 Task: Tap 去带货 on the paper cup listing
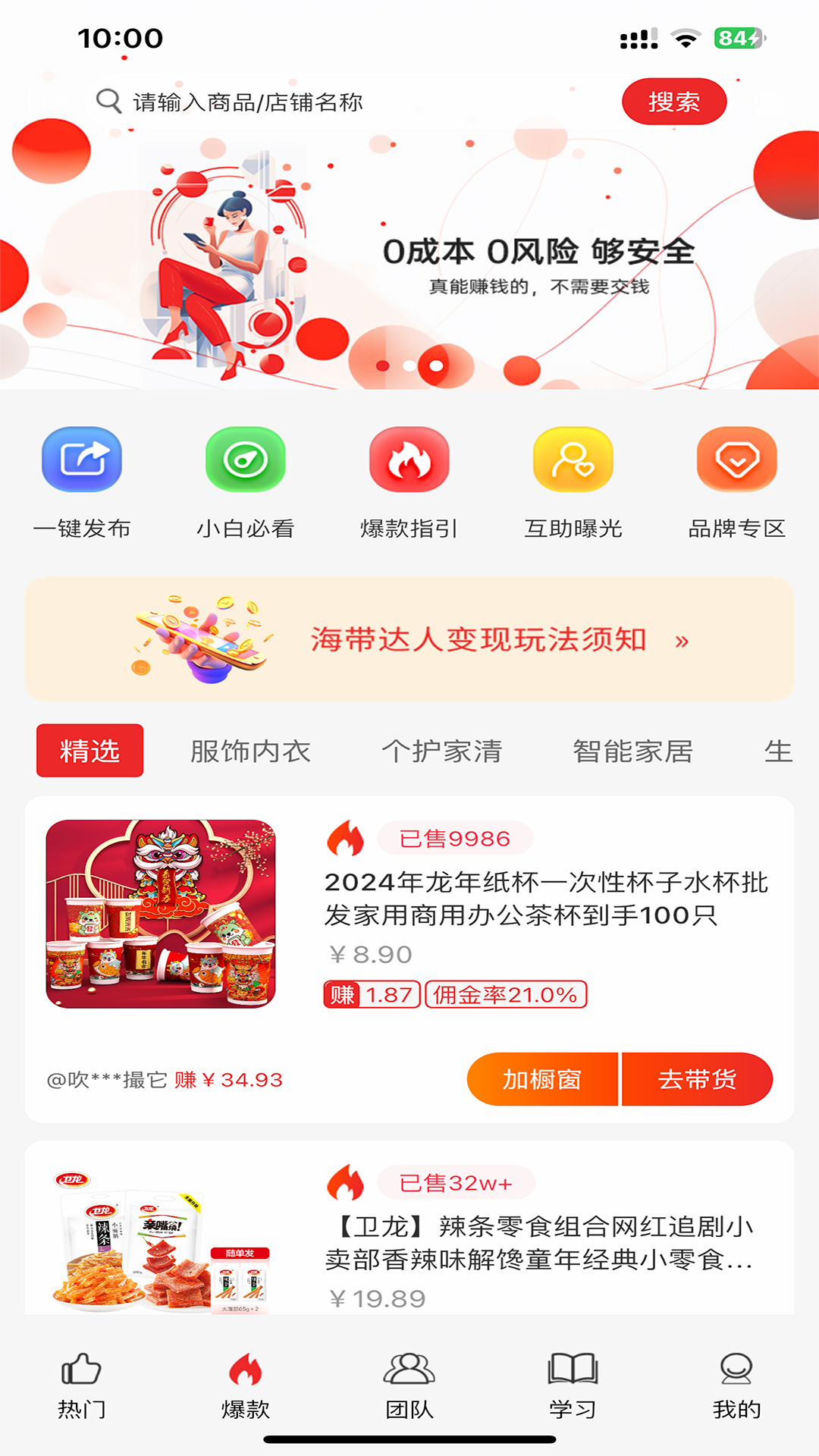click(697, 1079)
